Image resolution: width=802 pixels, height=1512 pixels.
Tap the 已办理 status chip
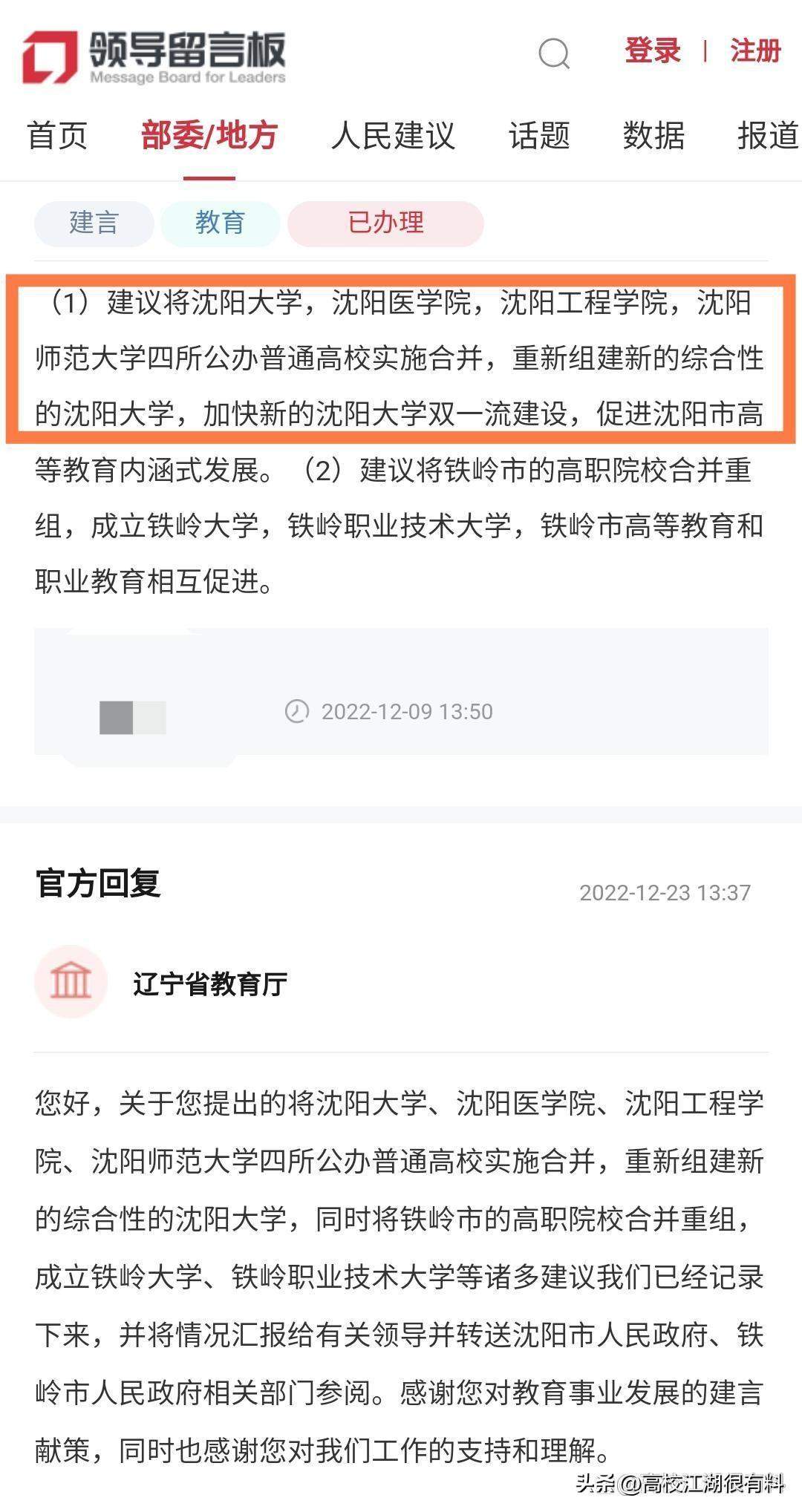(x=385, y=223)
